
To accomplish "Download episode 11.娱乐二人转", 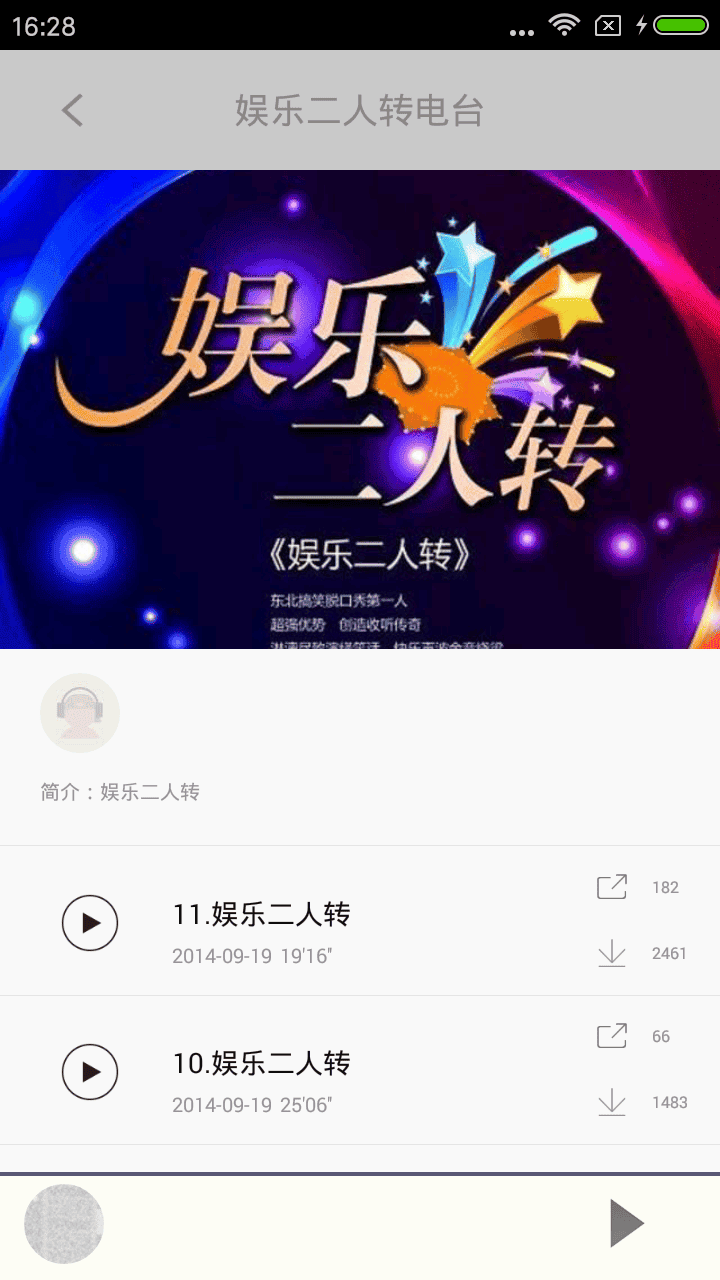I will (611, 954).
